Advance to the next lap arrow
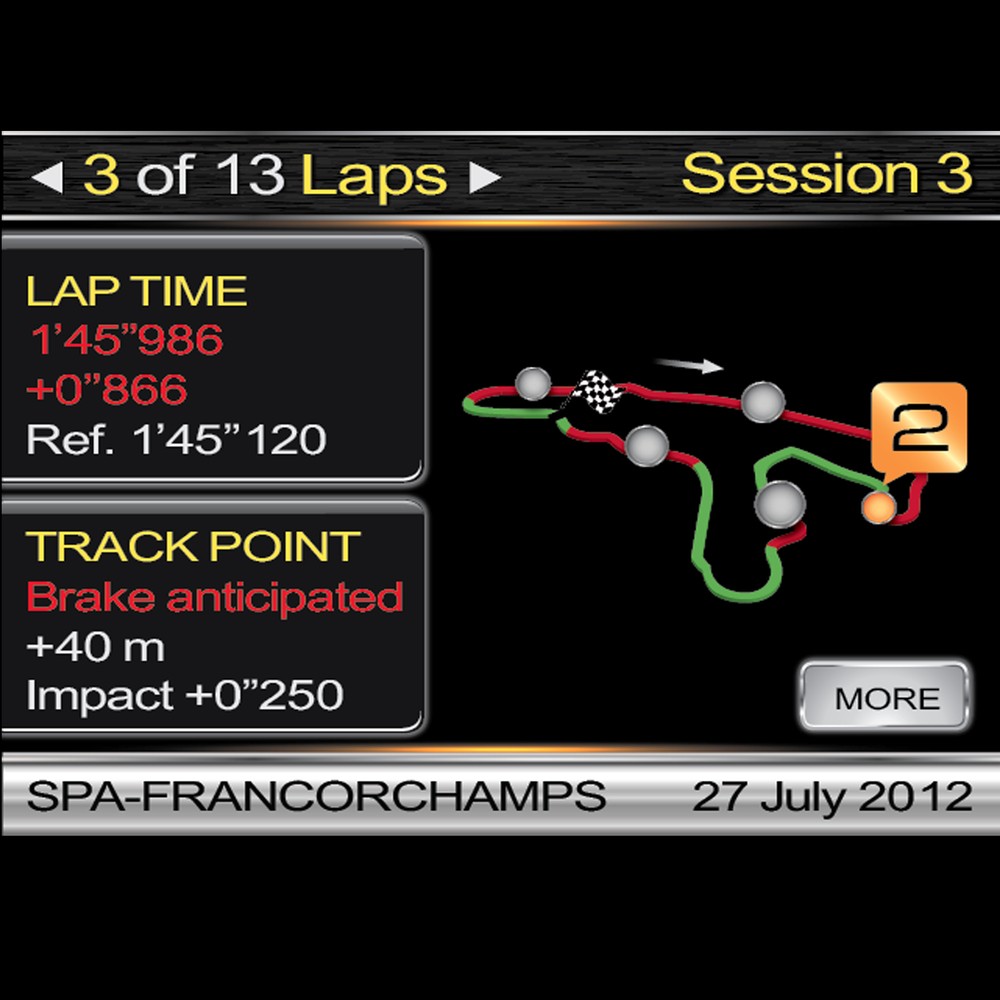Screen dimensions: 1000x1000 [484, 179]
